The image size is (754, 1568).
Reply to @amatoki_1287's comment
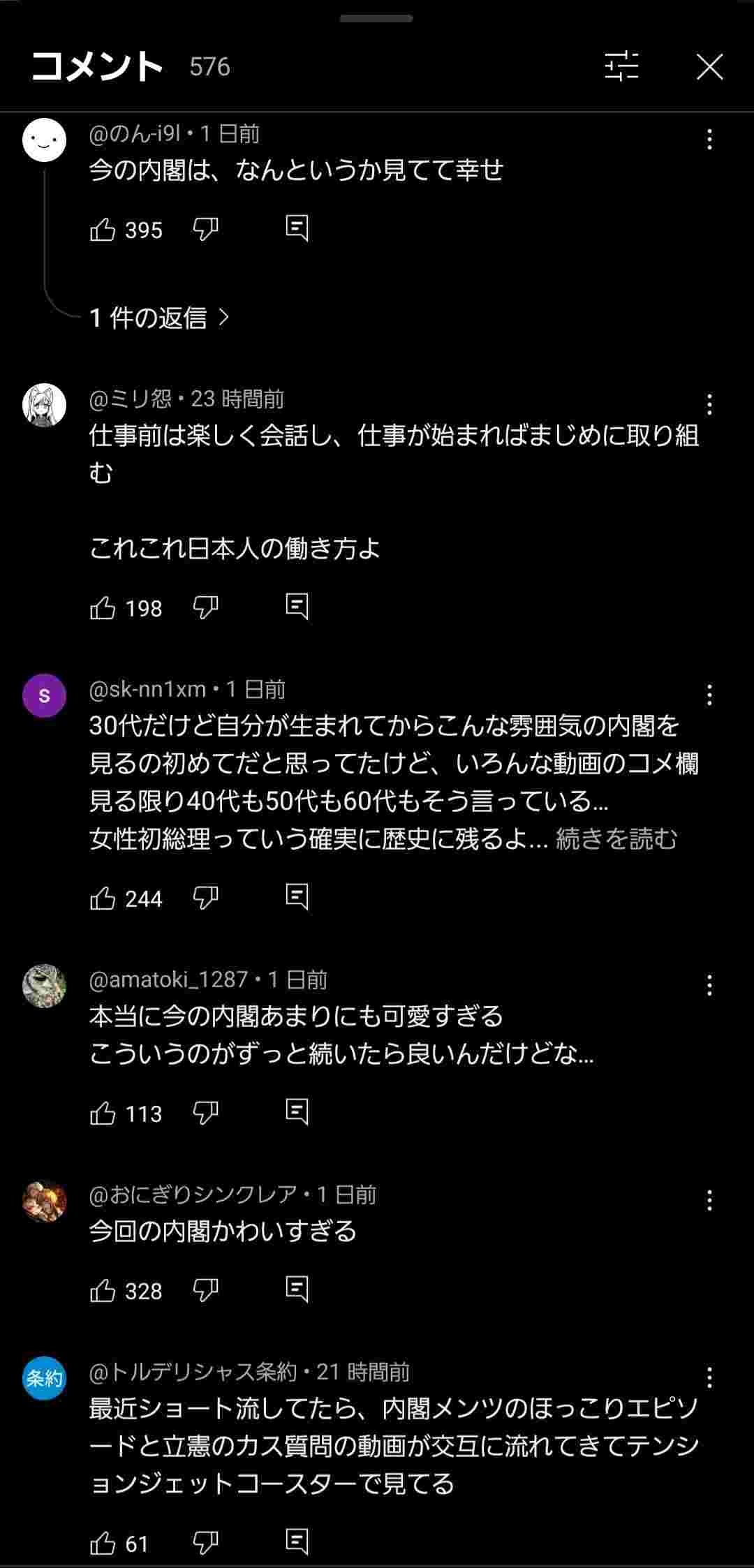point(297,1112)
